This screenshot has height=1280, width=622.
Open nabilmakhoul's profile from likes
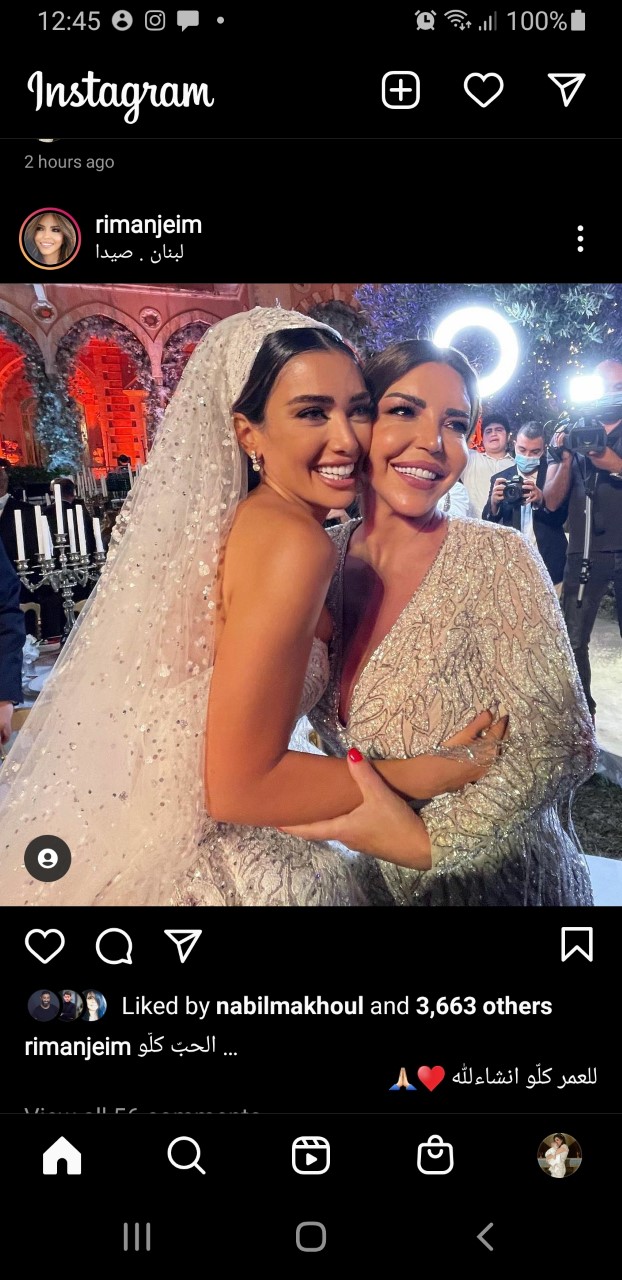[x=290, y=1006]
